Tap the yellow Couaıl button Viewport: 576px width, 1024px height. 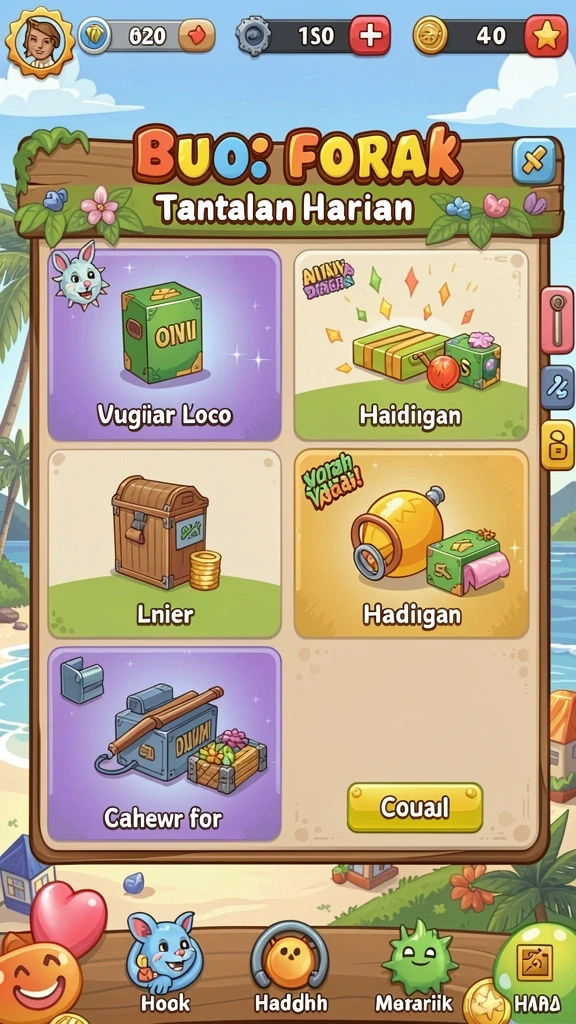415,808
